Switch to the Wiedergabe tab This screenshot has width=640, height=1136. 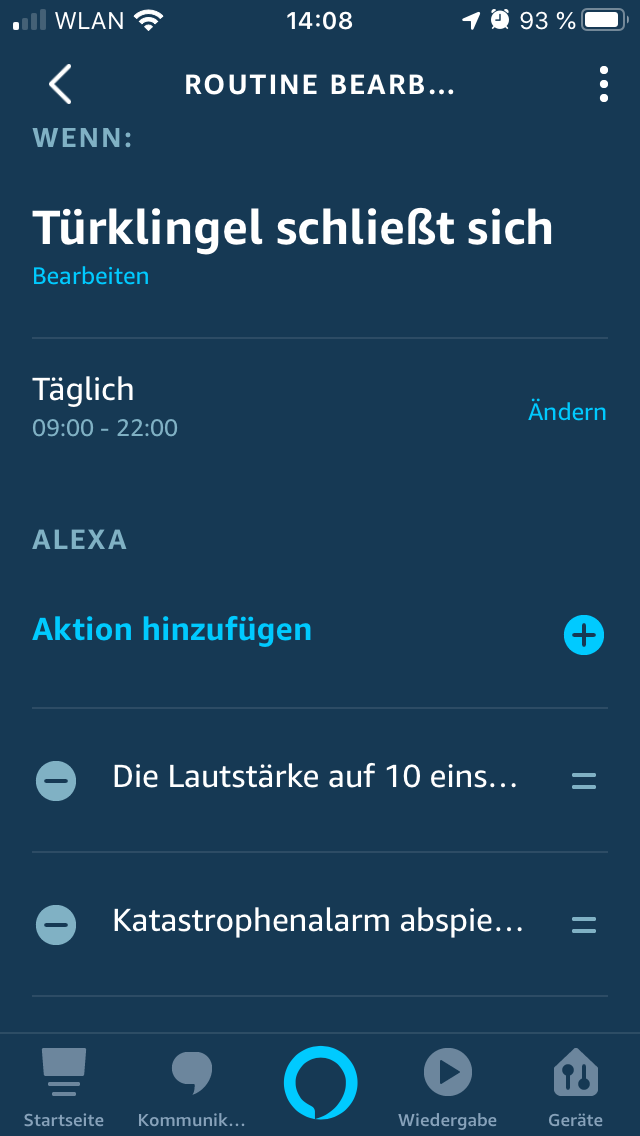point(447,1087)
